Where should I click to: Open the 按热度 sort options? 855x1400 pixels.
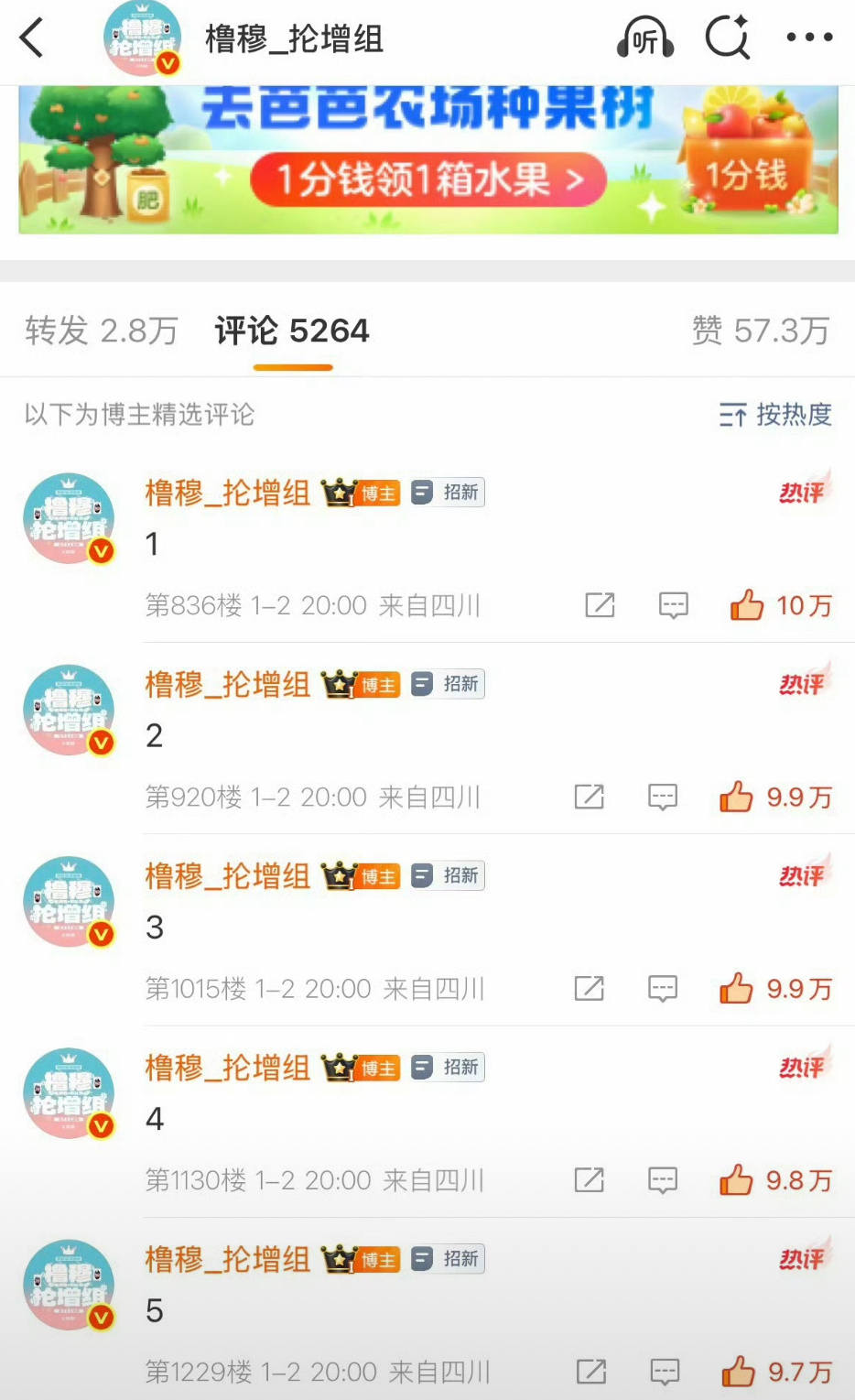tap(794, 416)
